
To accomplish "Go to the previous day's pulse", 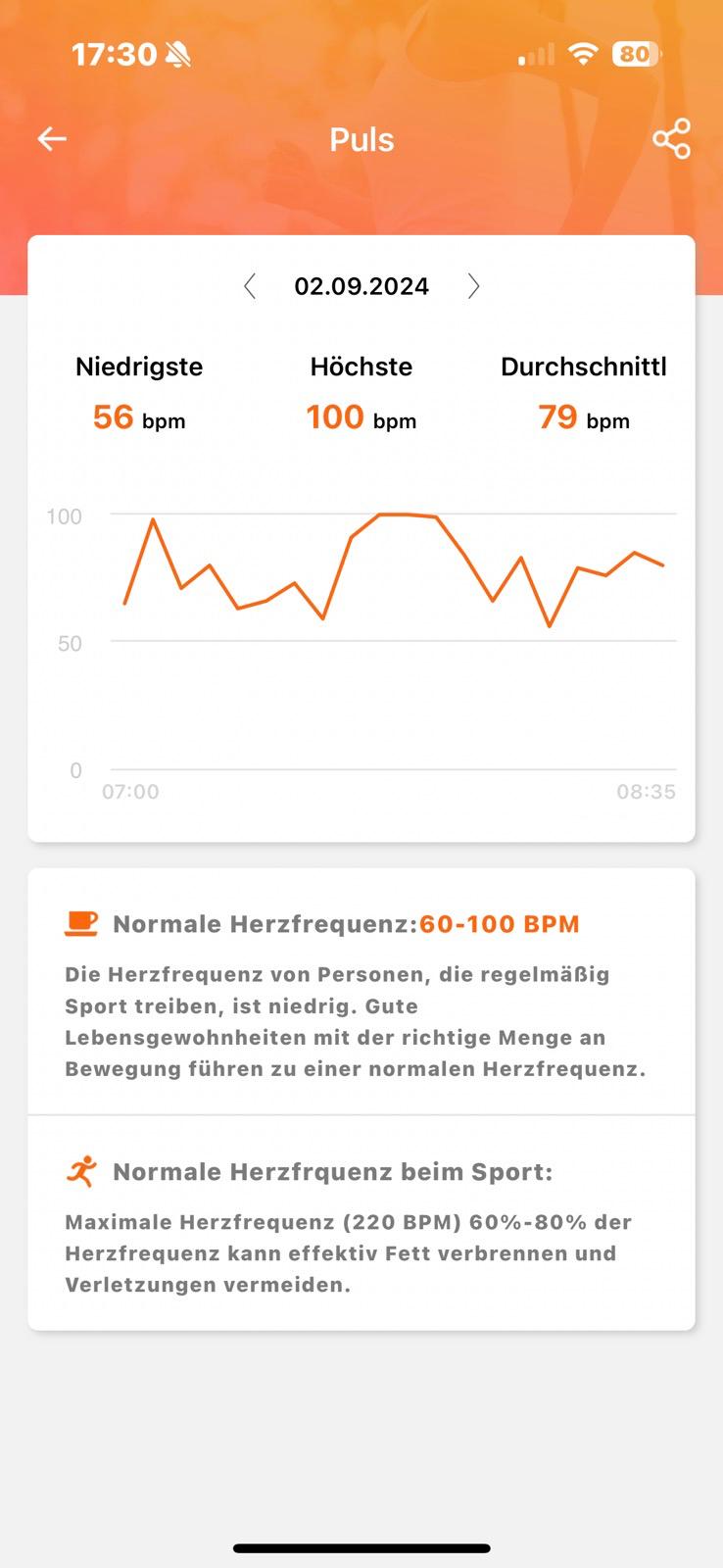I will pyautogui.click(x=250, y=286).
